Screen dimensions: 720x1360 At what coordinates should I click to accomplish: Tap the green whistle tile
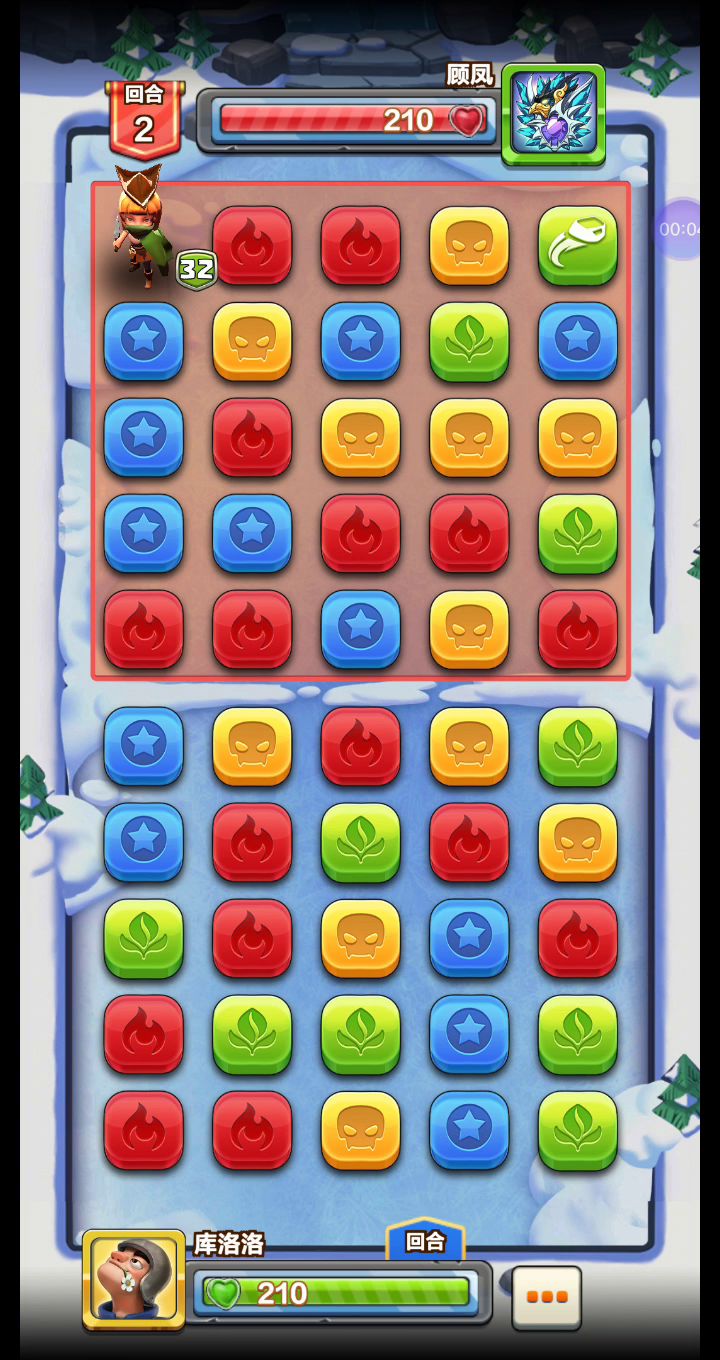[x=577, y=245]
